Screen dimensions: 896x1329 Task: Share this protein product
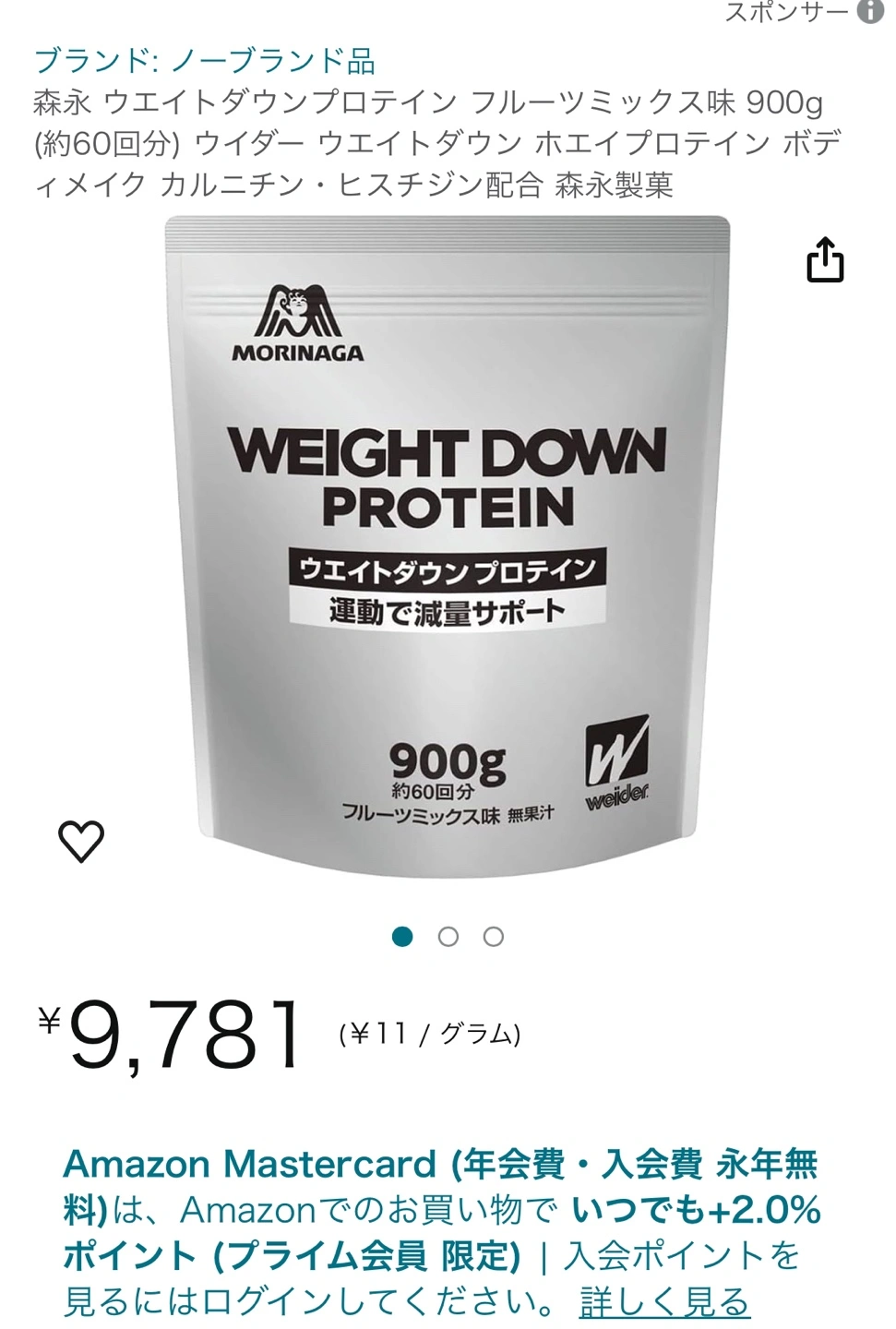tap(825, 259)
